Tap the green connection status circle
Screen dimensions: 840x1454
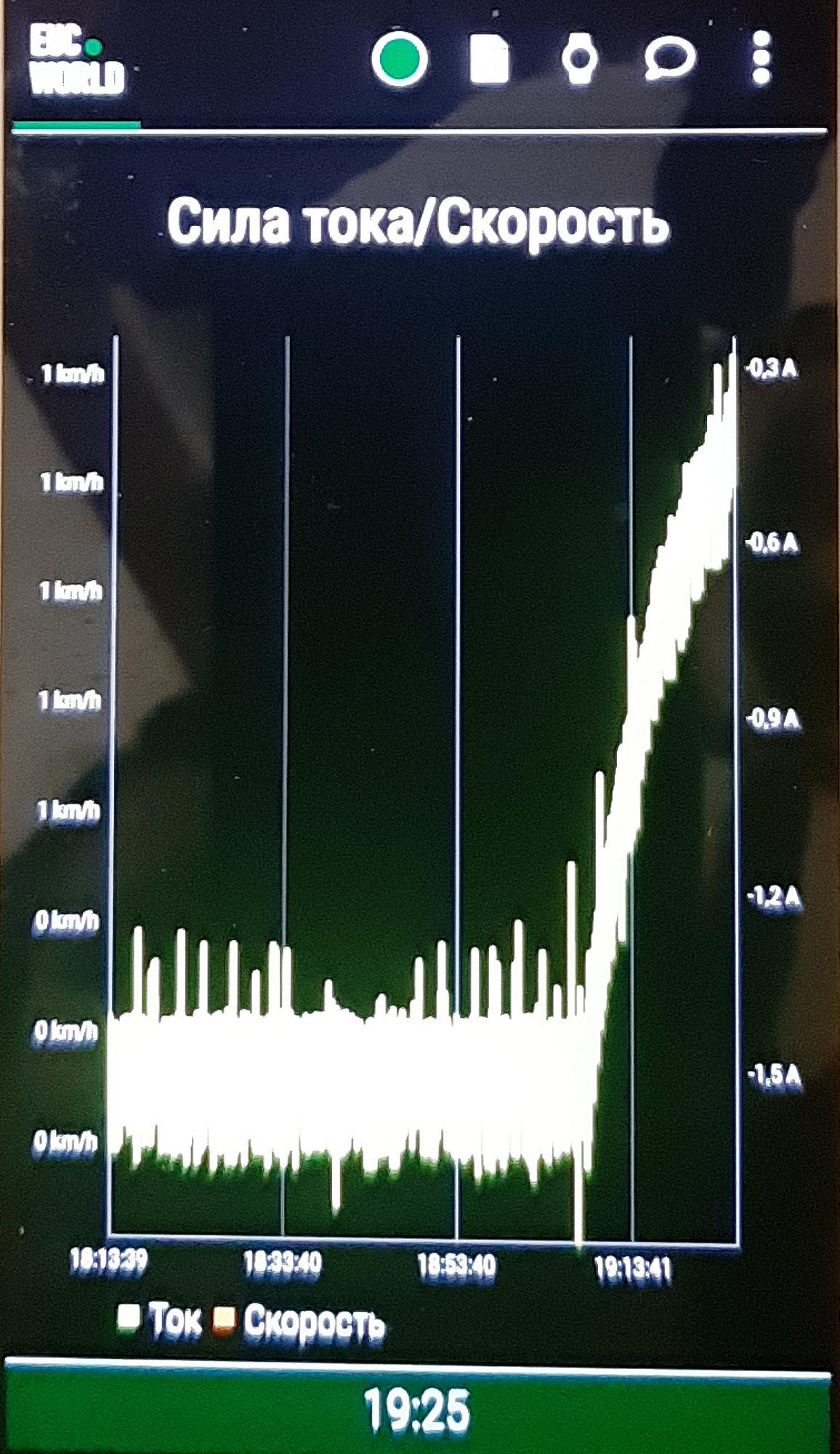(x=400, y=59)
